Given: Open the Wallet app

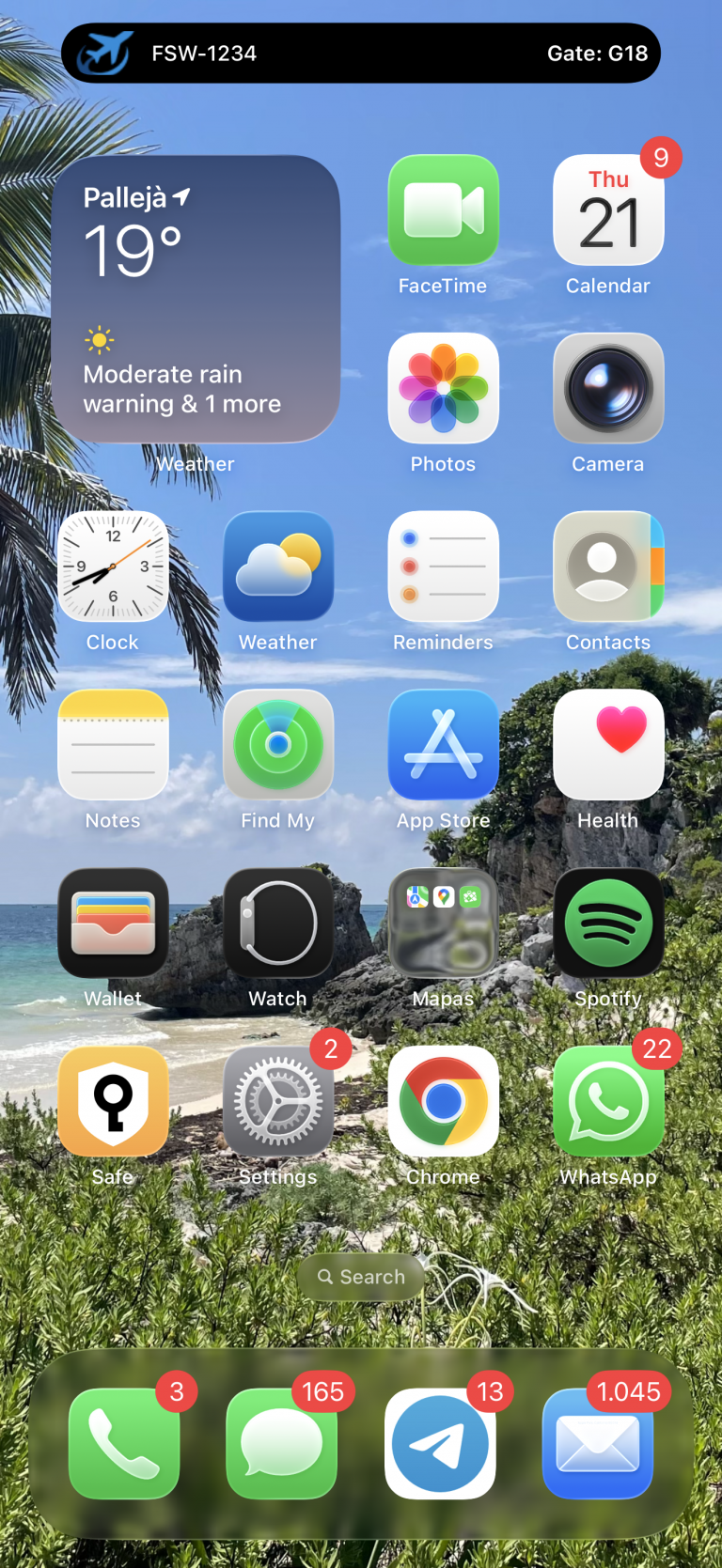Looking at the screenshot, I should click(x=113, y=924).
